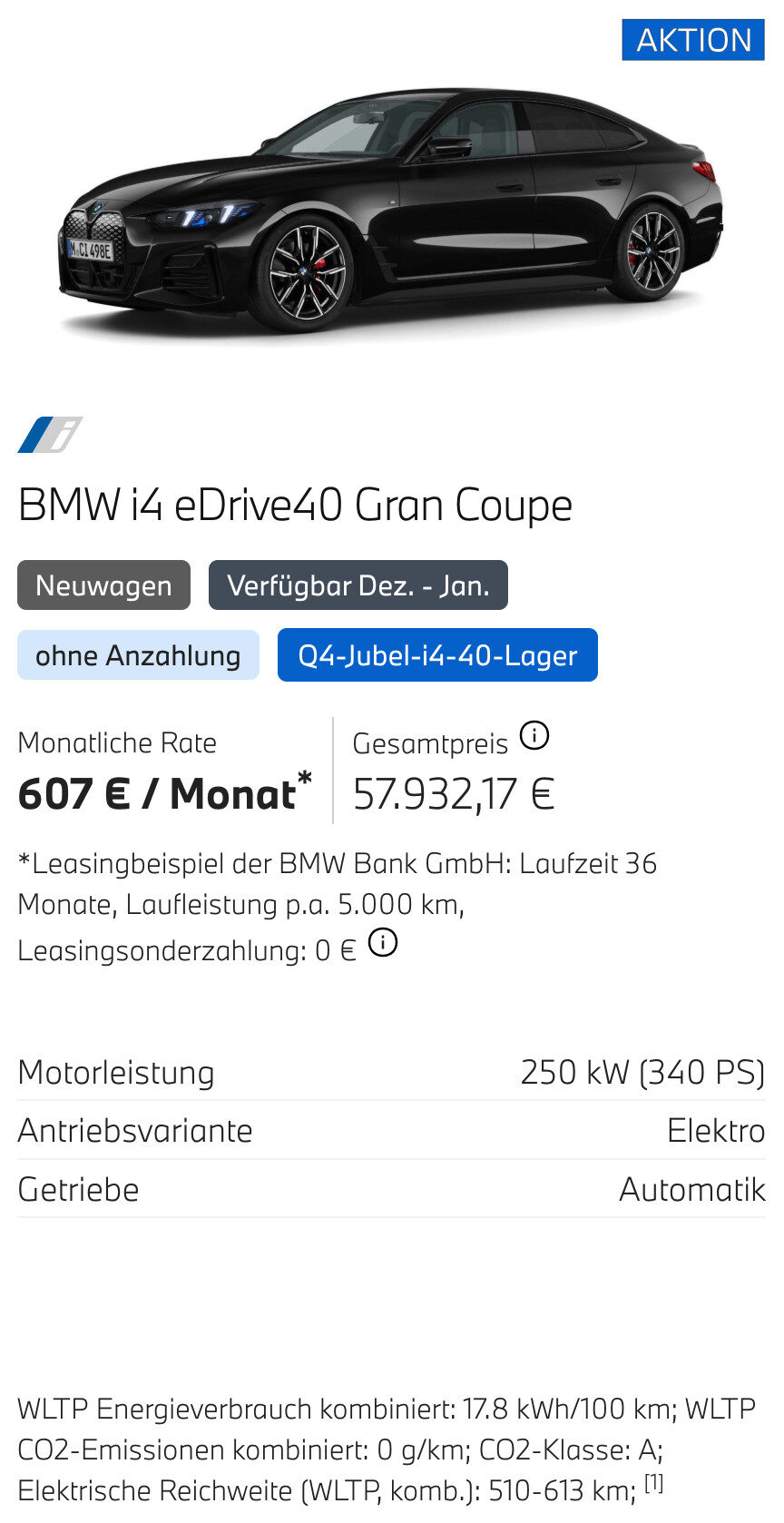Click the black BMW i4 car image

tap(390, 209)
